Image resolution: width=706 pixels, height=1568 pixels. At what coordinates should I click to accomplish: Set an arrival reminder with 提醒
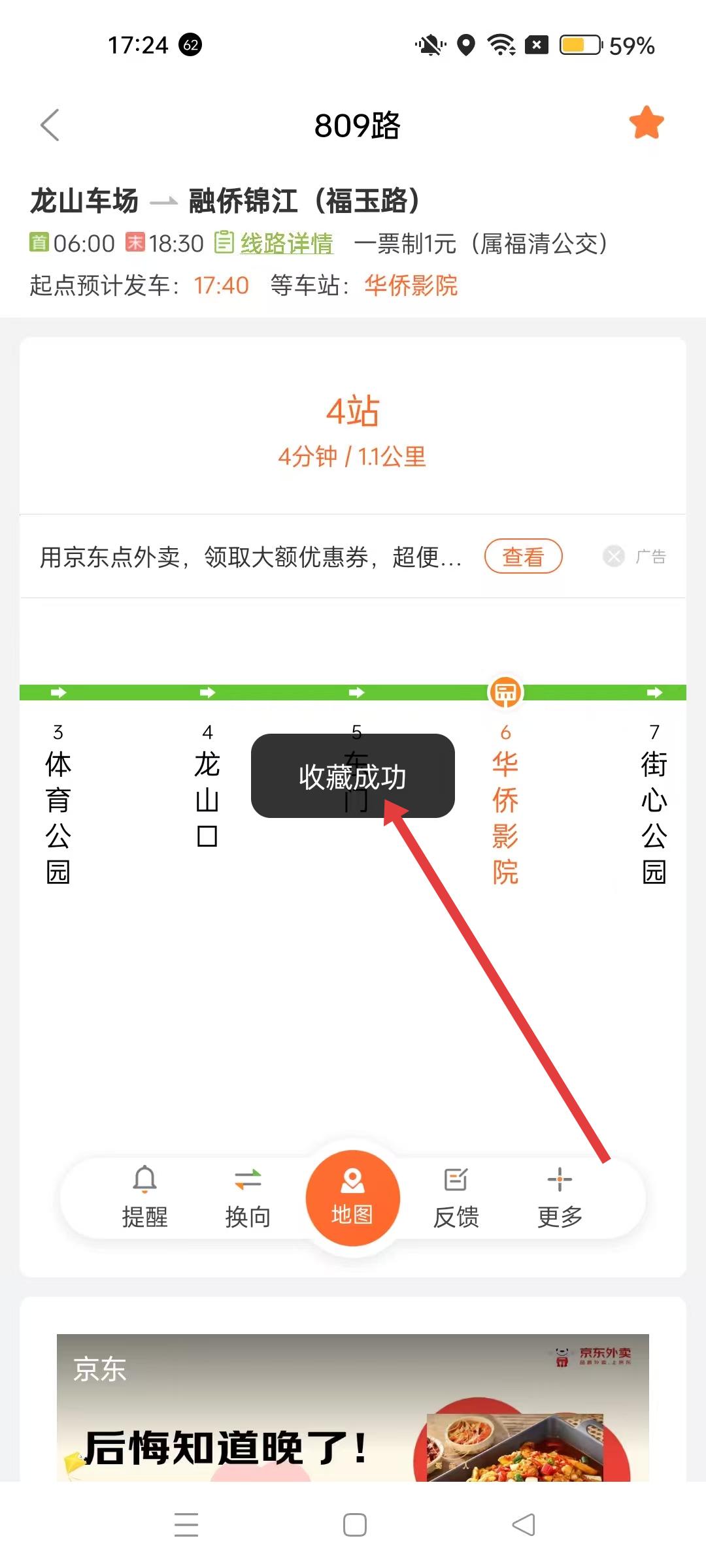[x=144, y=1197]
